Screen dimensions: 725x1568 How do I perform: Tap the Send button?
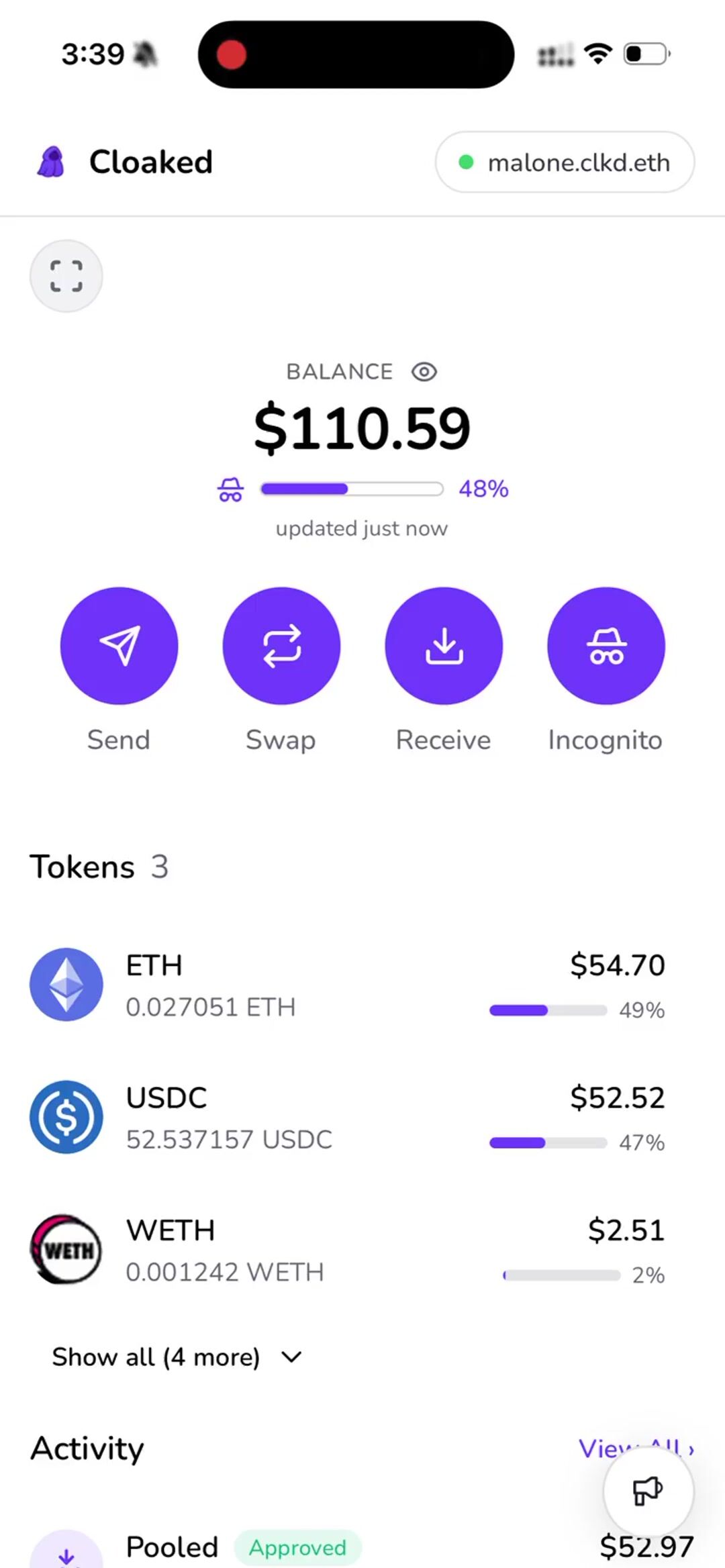pyautogui.click(x=119, y=646)
